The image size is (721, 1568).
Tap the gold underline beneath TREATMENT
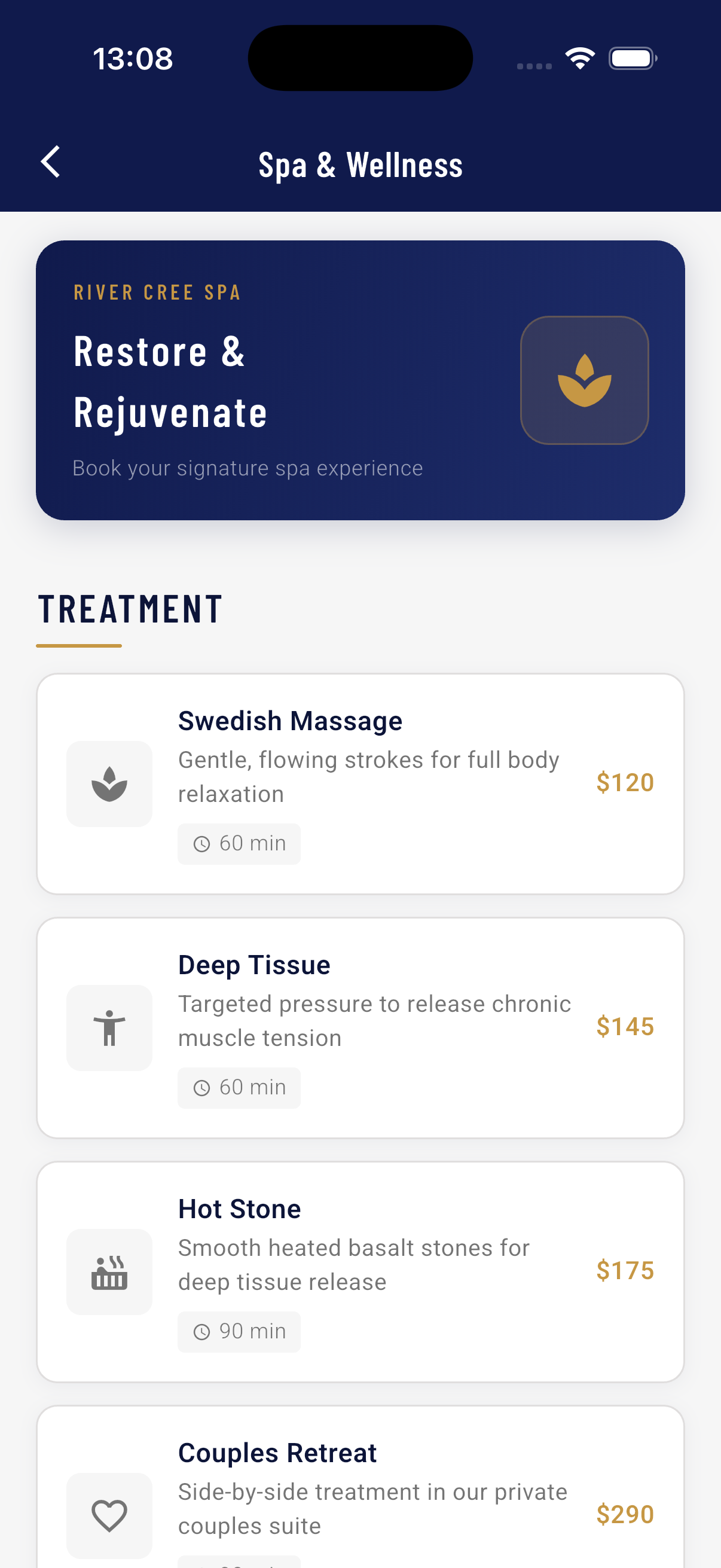(x=79, y=645)
